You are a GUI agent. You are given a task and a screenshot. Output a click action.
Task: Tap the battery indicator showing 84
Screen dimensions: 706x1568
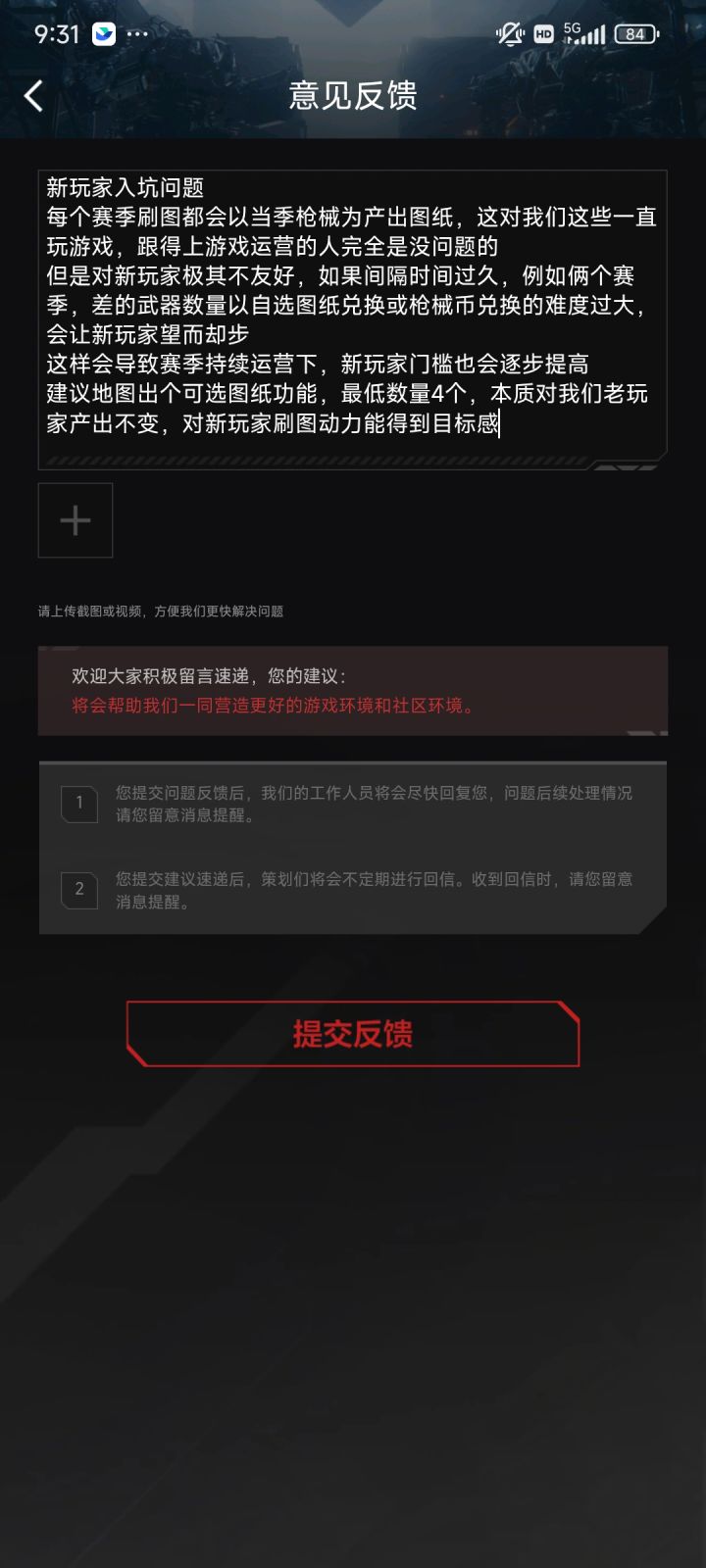tap(635, 32)
